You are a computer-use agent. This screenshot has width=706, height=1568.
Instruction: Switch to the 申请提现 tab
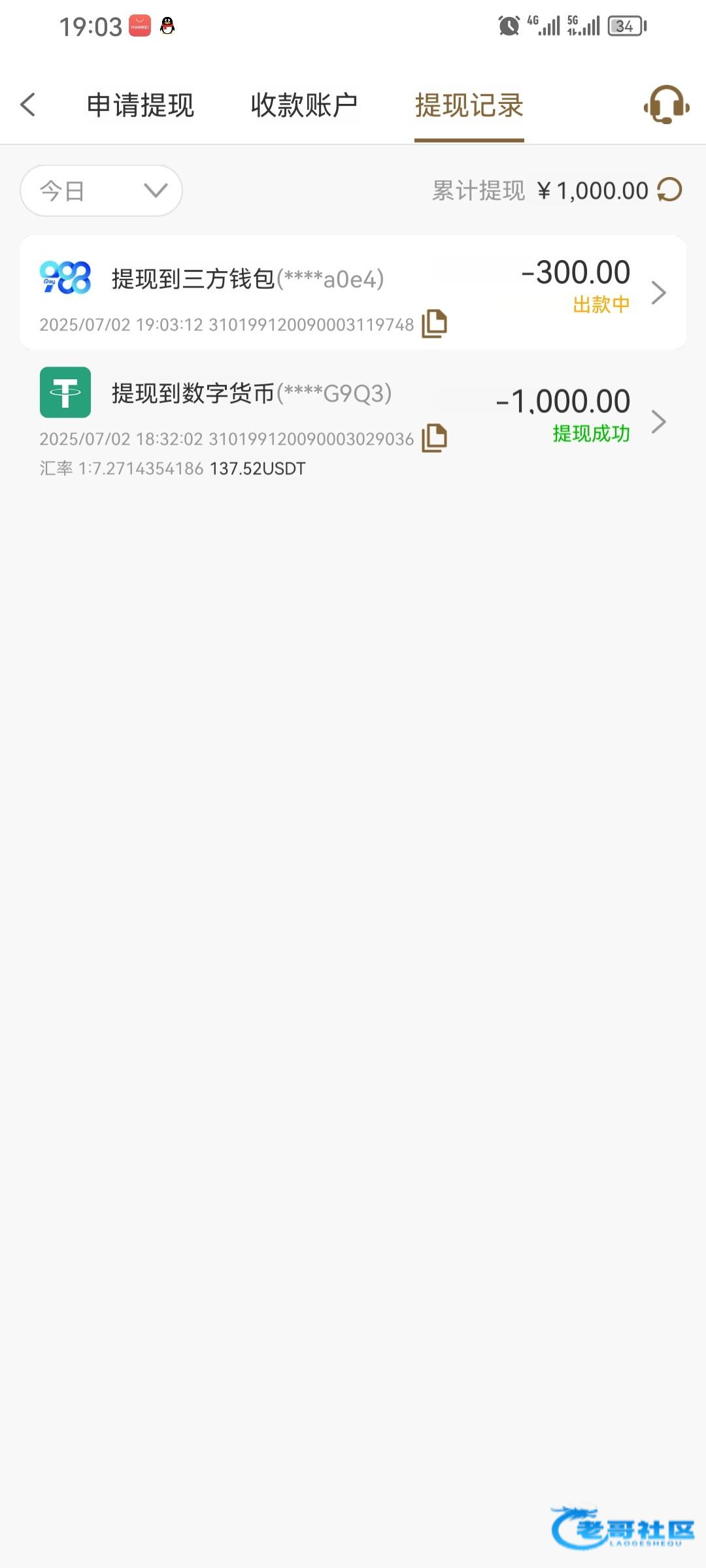[x=141, y=105]
